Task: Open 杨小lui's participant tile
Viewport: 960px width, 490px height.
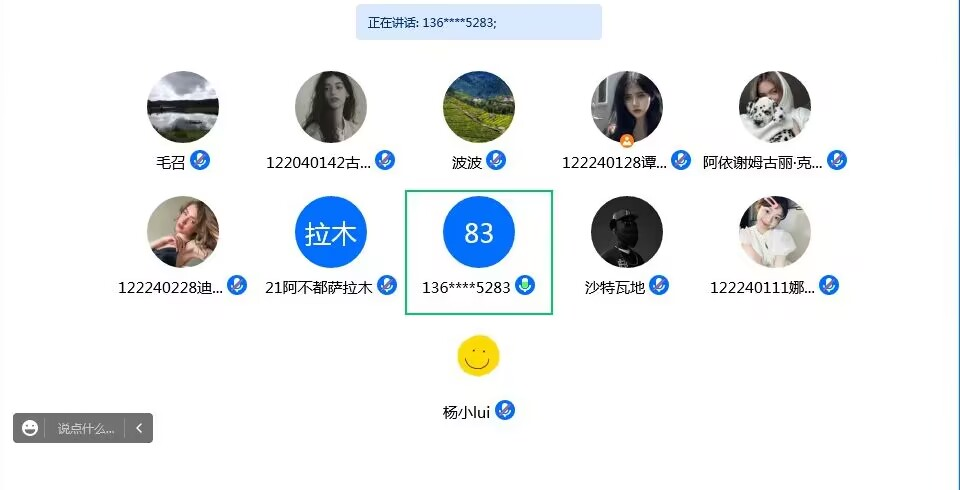Action: click(x=478, y=356)
